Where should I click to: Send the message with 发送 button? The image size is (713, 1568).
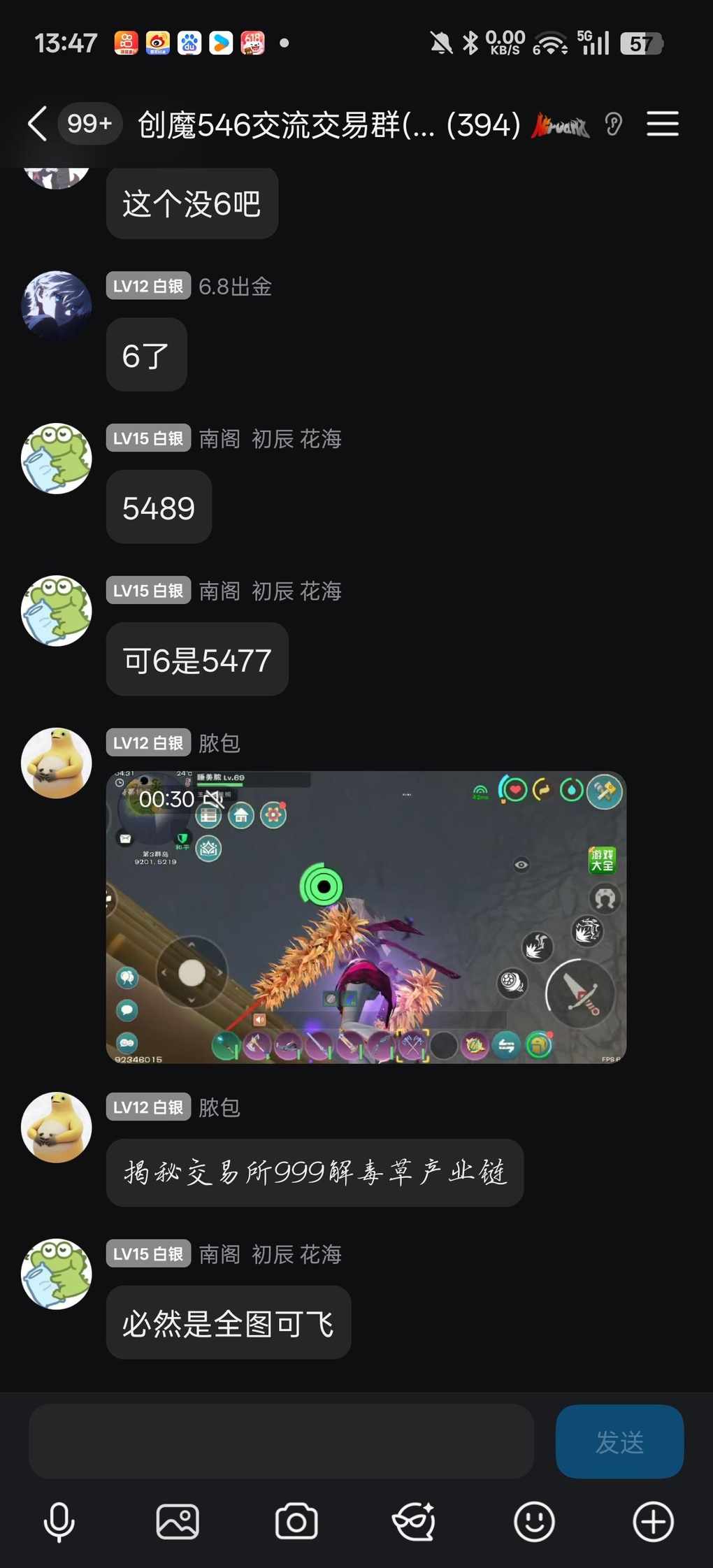click(x=619, y=1441)
